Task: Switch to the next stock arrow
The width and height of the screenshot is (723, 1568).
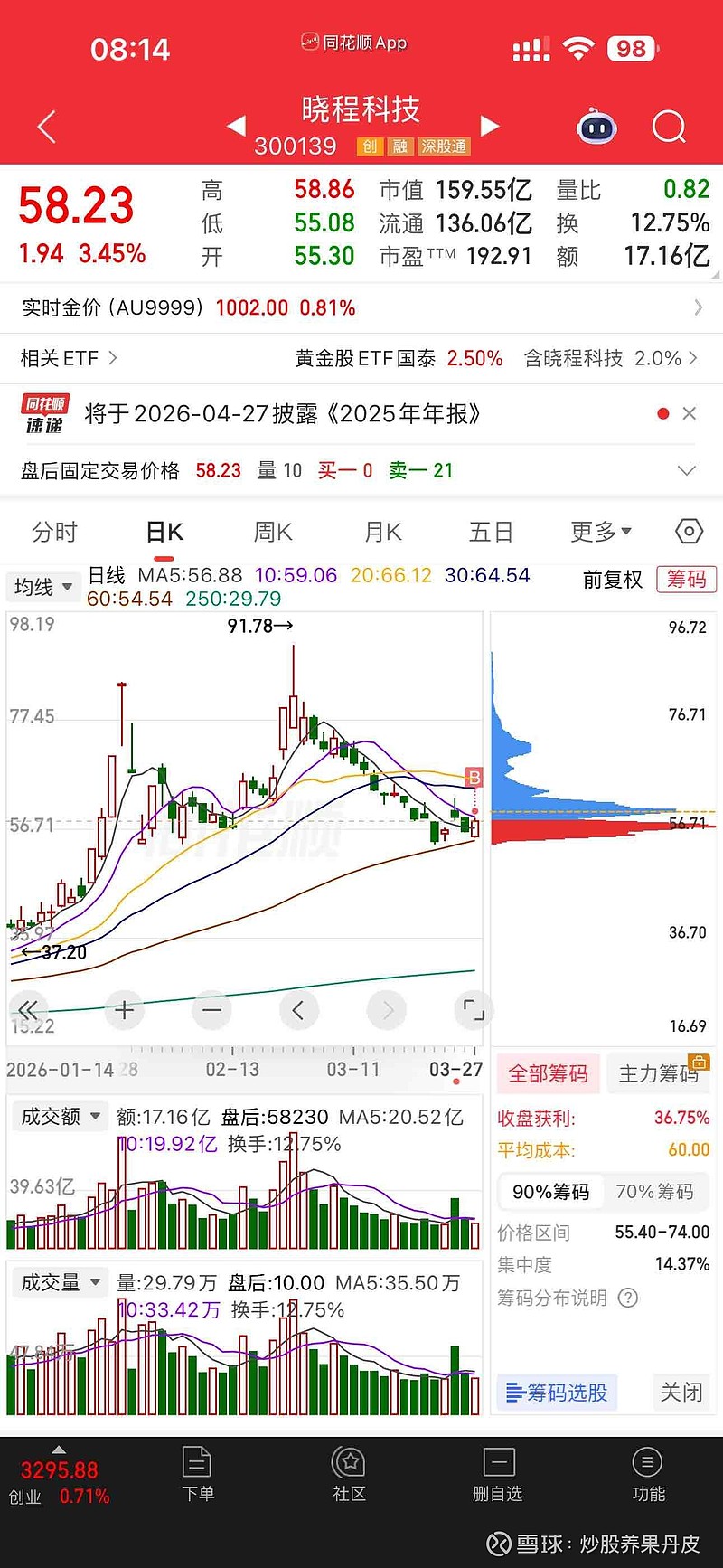Action: (x=490, y=126)
